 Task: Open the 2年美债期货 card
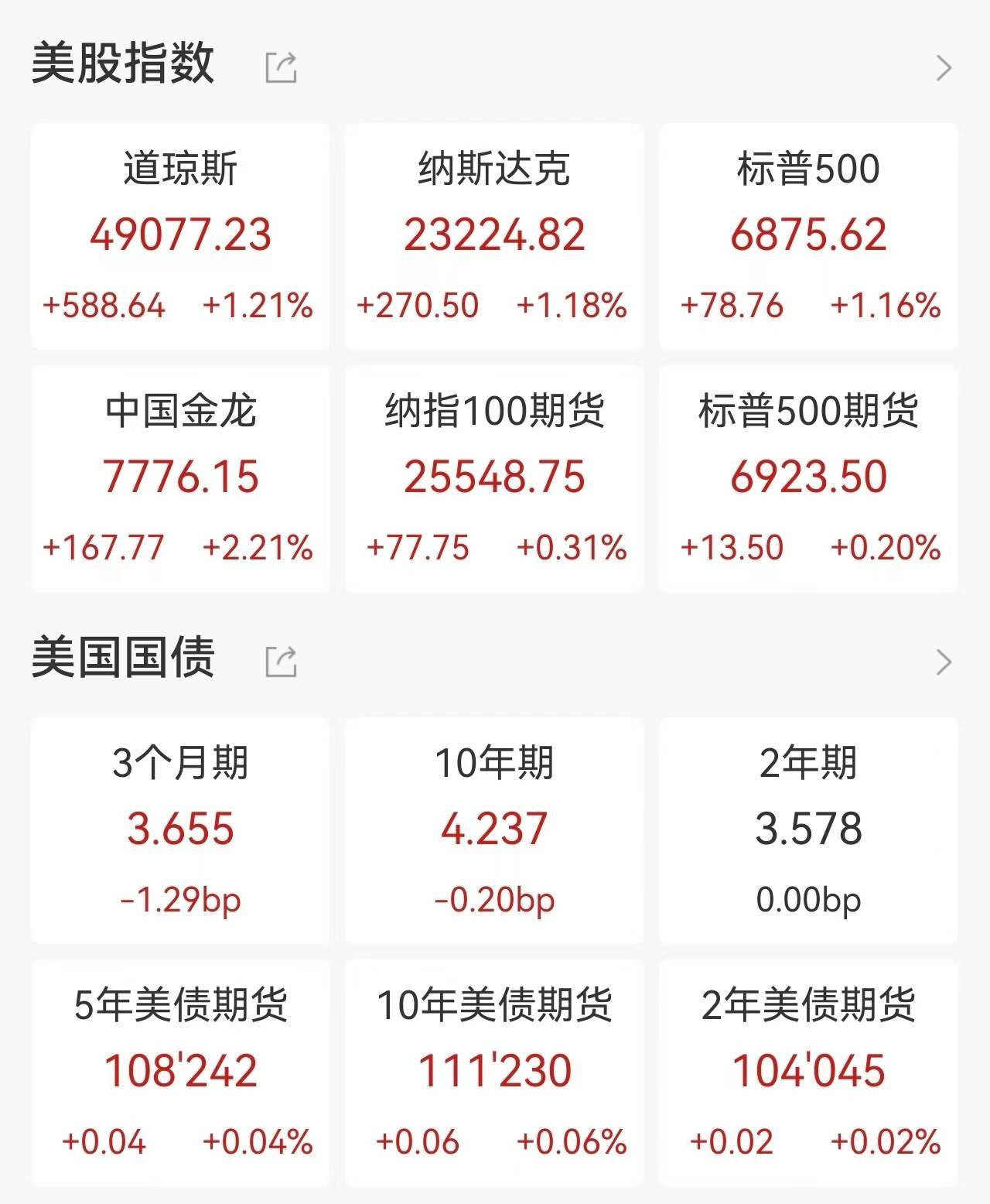808,1072
